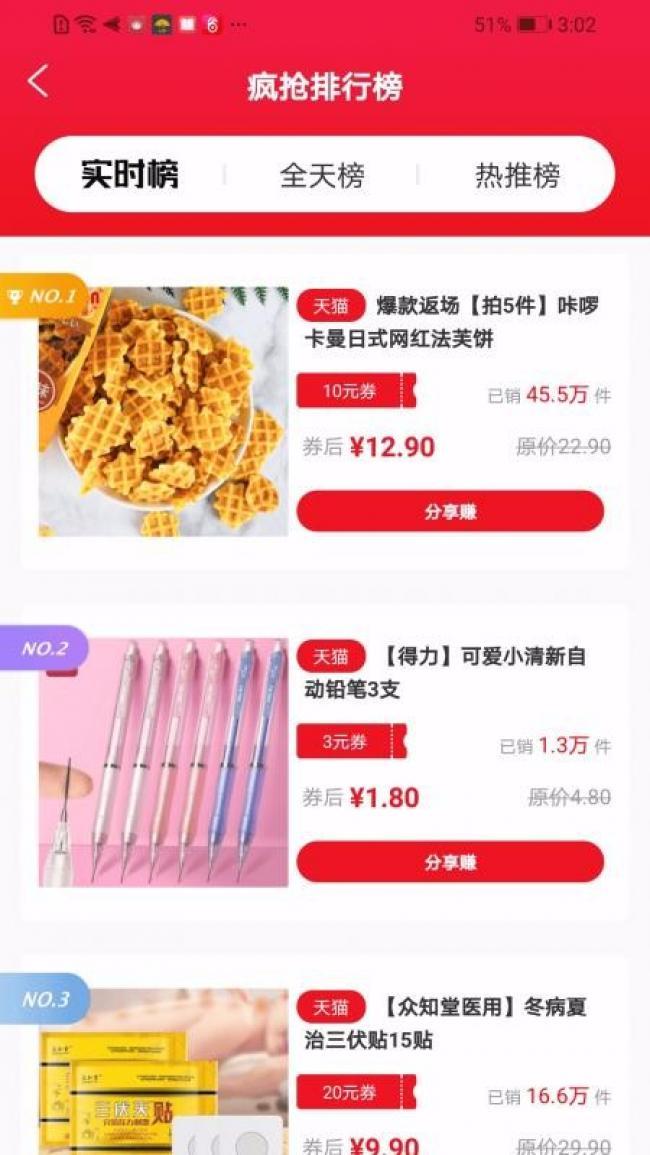Switch to the 热推榜 tab
The height and width of the screenshot is (1155, 650).
(517, 175)
